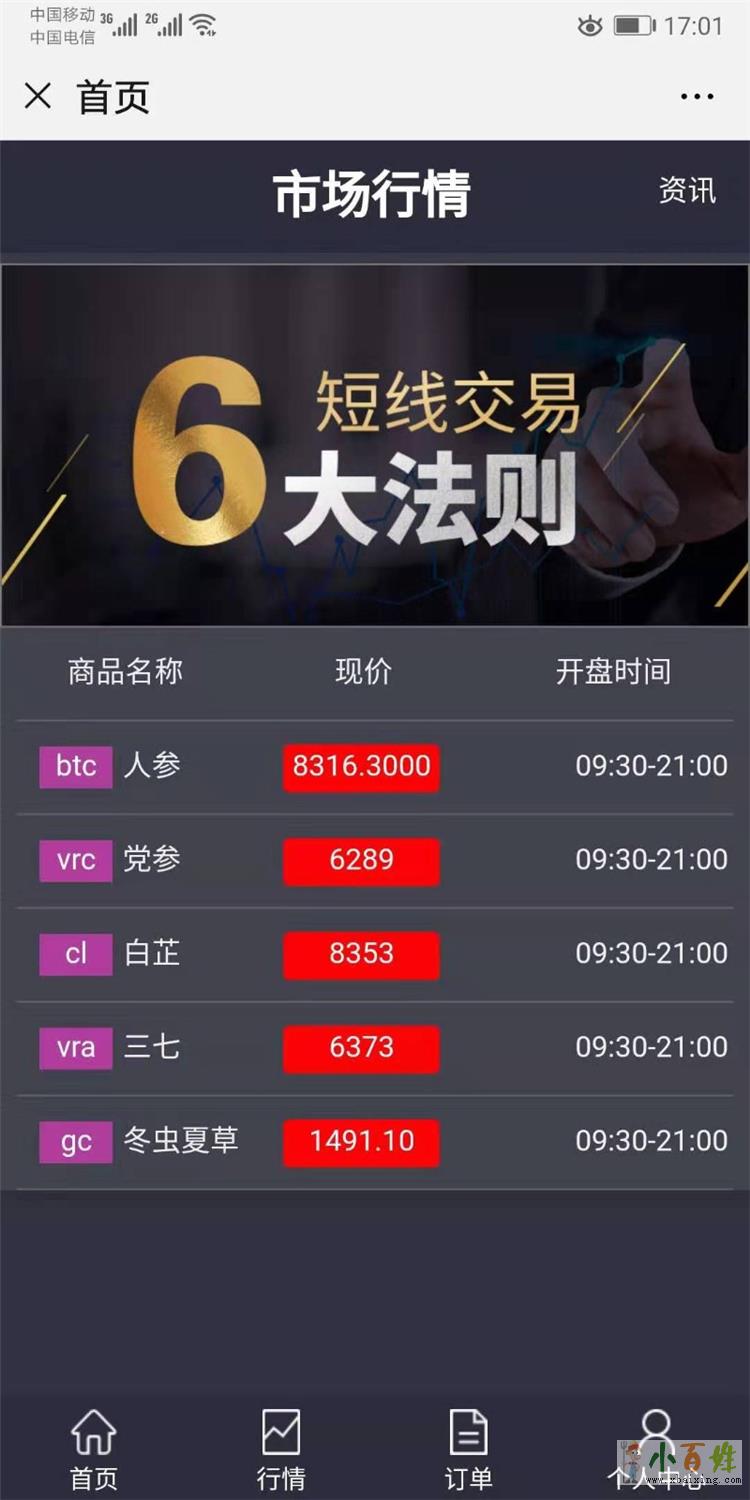Open the vrc 党参 commodity row
Image resolution: width=750 pixels, height=1500 pixels.
point(375,860)
